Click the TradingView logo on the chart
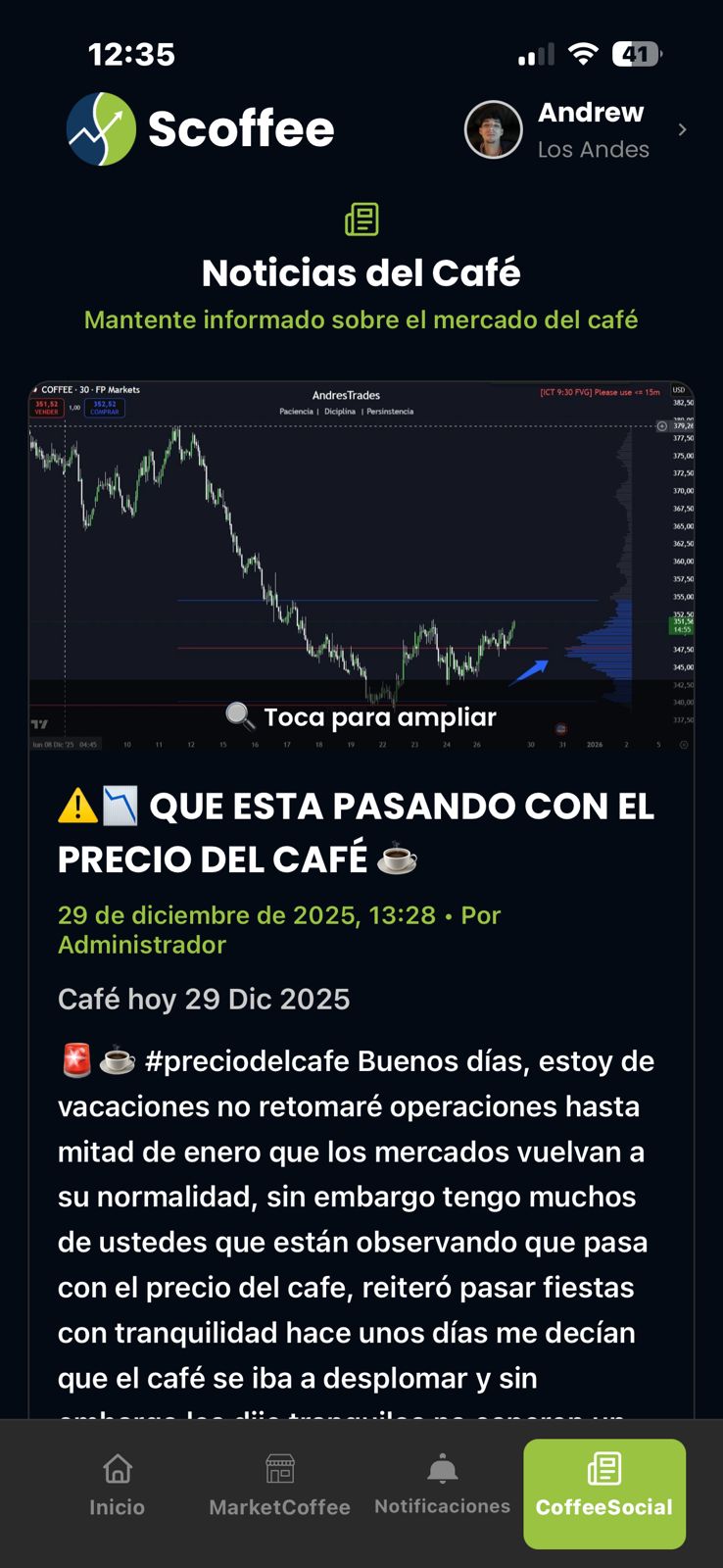The image size is (723, 1568). [38, 722]
